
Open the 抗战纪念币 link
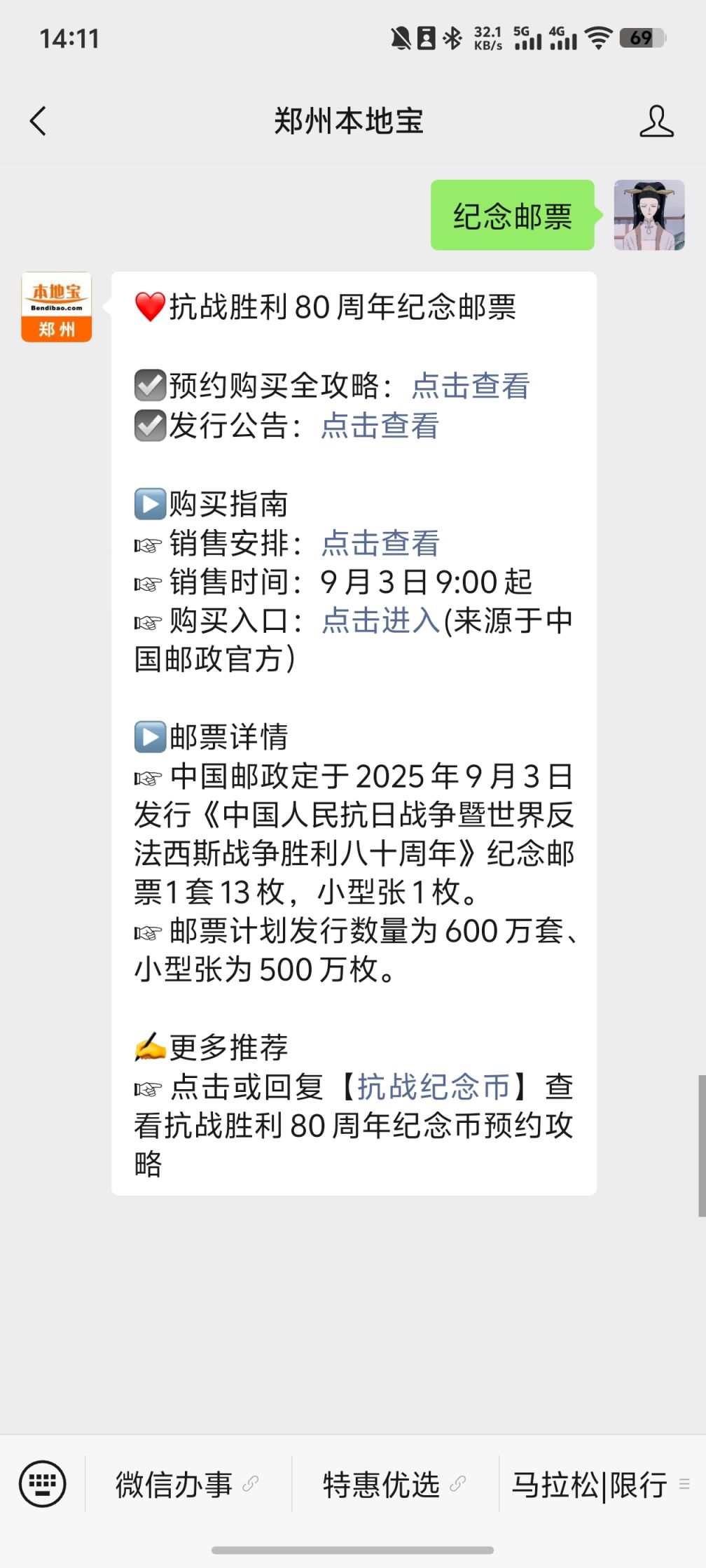pos(433,1087)
